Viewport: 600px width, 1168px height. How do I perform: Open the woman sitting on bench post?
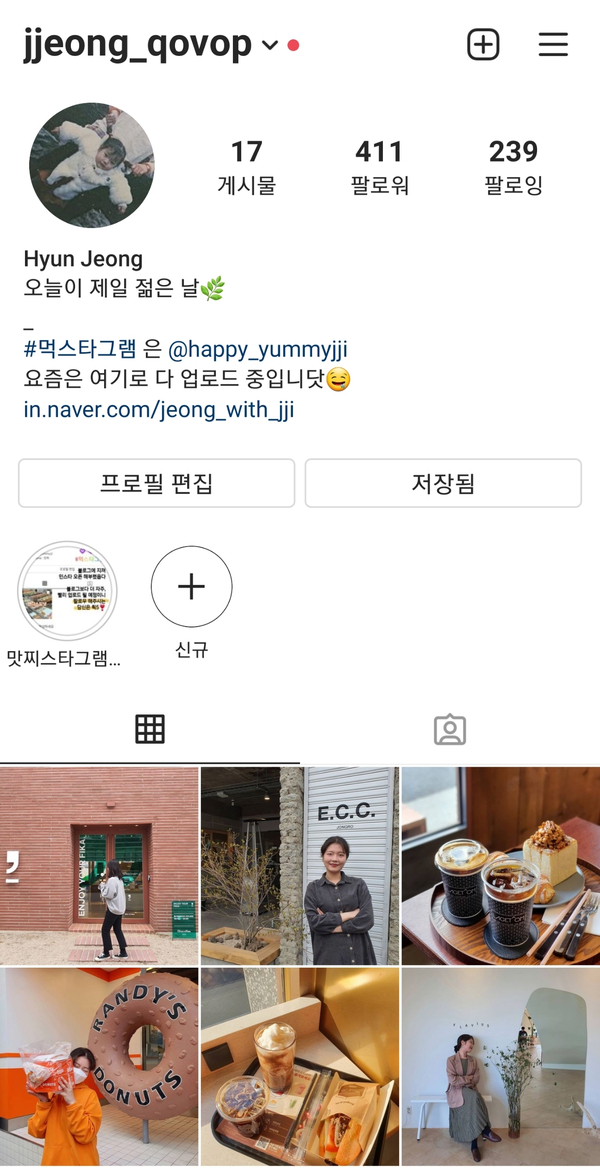[500, 1066]
